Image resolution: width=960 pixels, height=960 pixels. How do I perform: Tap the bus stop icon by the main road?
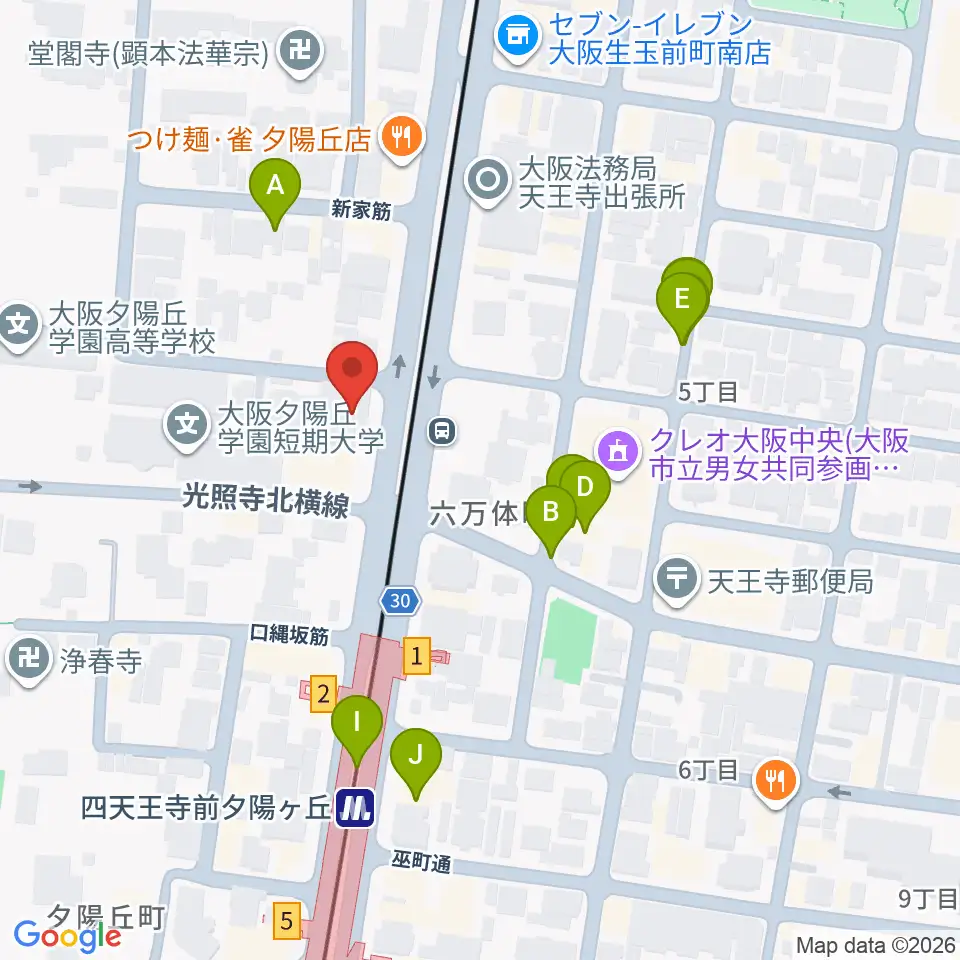pos(442,432)
